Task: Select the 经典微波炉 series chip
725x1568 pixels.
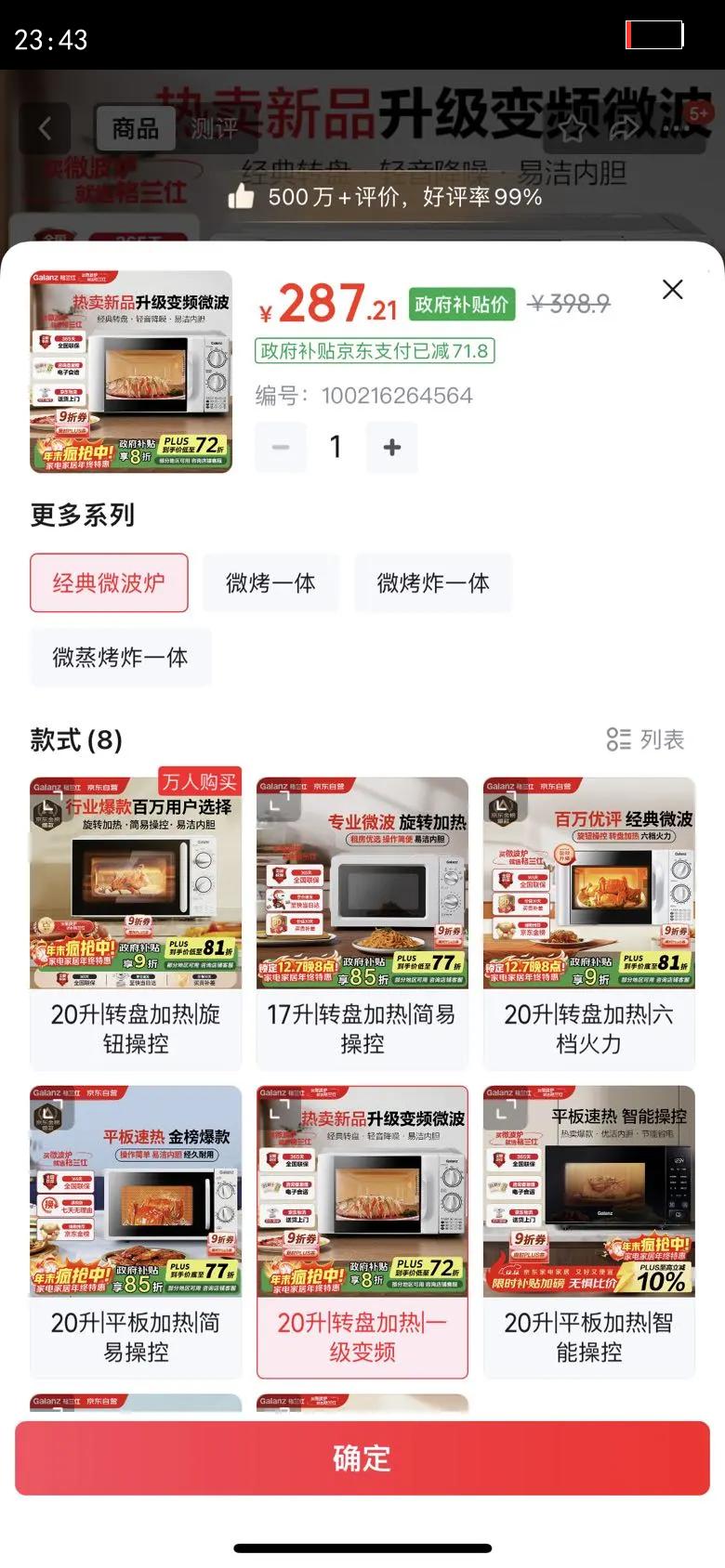Action: tap(109, 582)
